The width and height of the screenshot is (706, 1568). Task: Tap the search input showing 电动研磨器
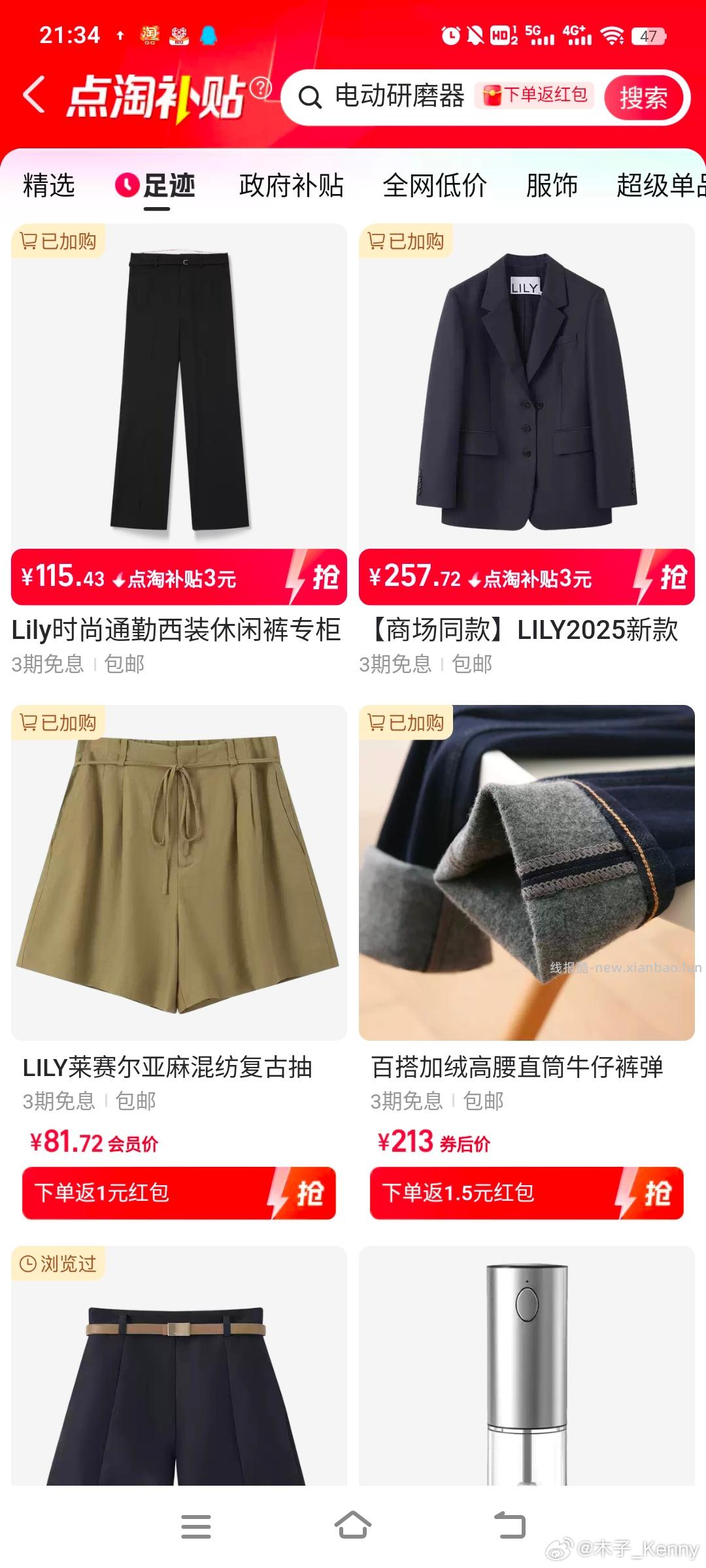399,98
